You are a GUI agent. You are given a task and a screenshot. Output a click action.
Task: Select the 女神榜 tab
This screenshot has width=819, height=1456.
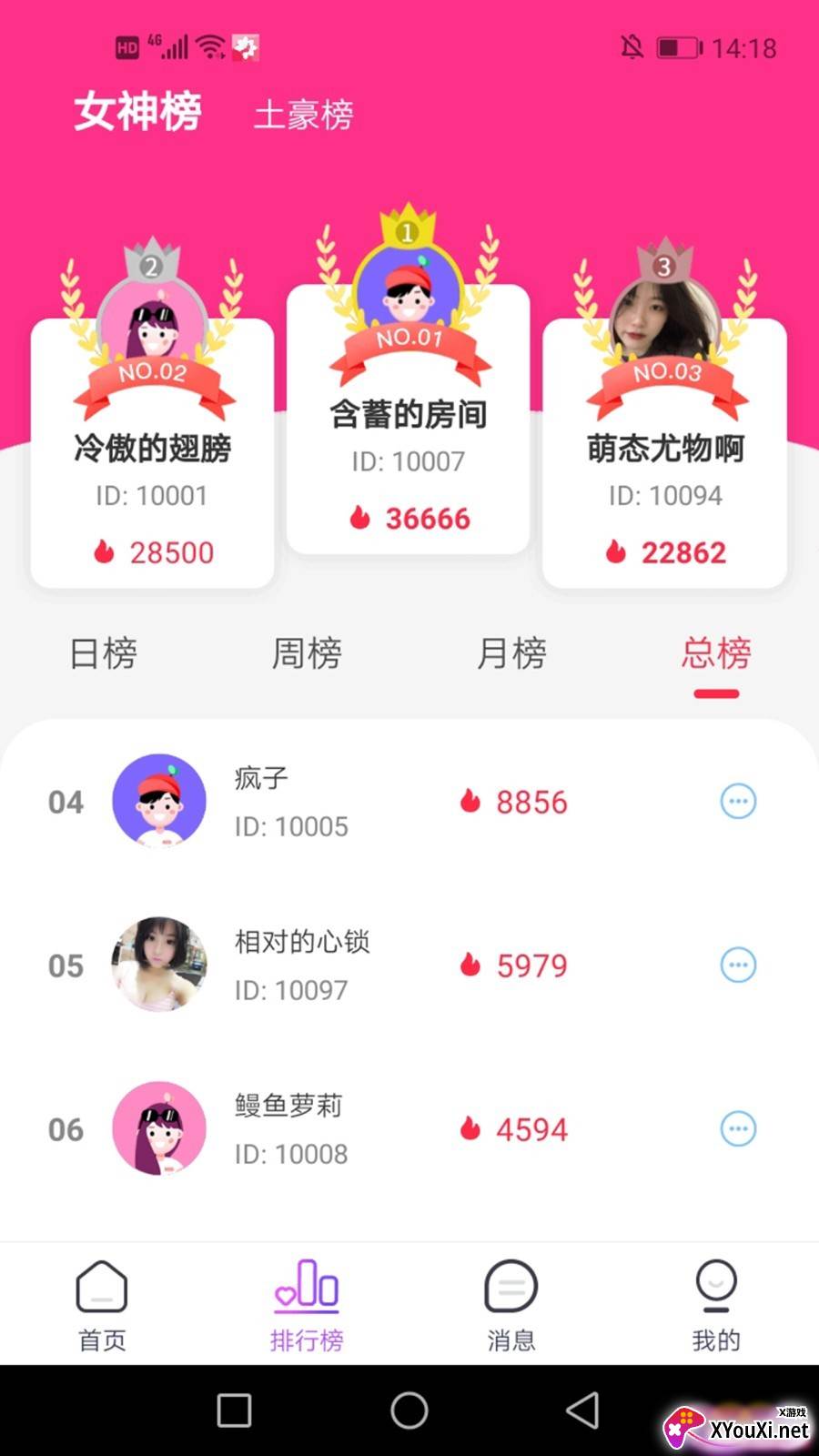click(x=137, y=112)
